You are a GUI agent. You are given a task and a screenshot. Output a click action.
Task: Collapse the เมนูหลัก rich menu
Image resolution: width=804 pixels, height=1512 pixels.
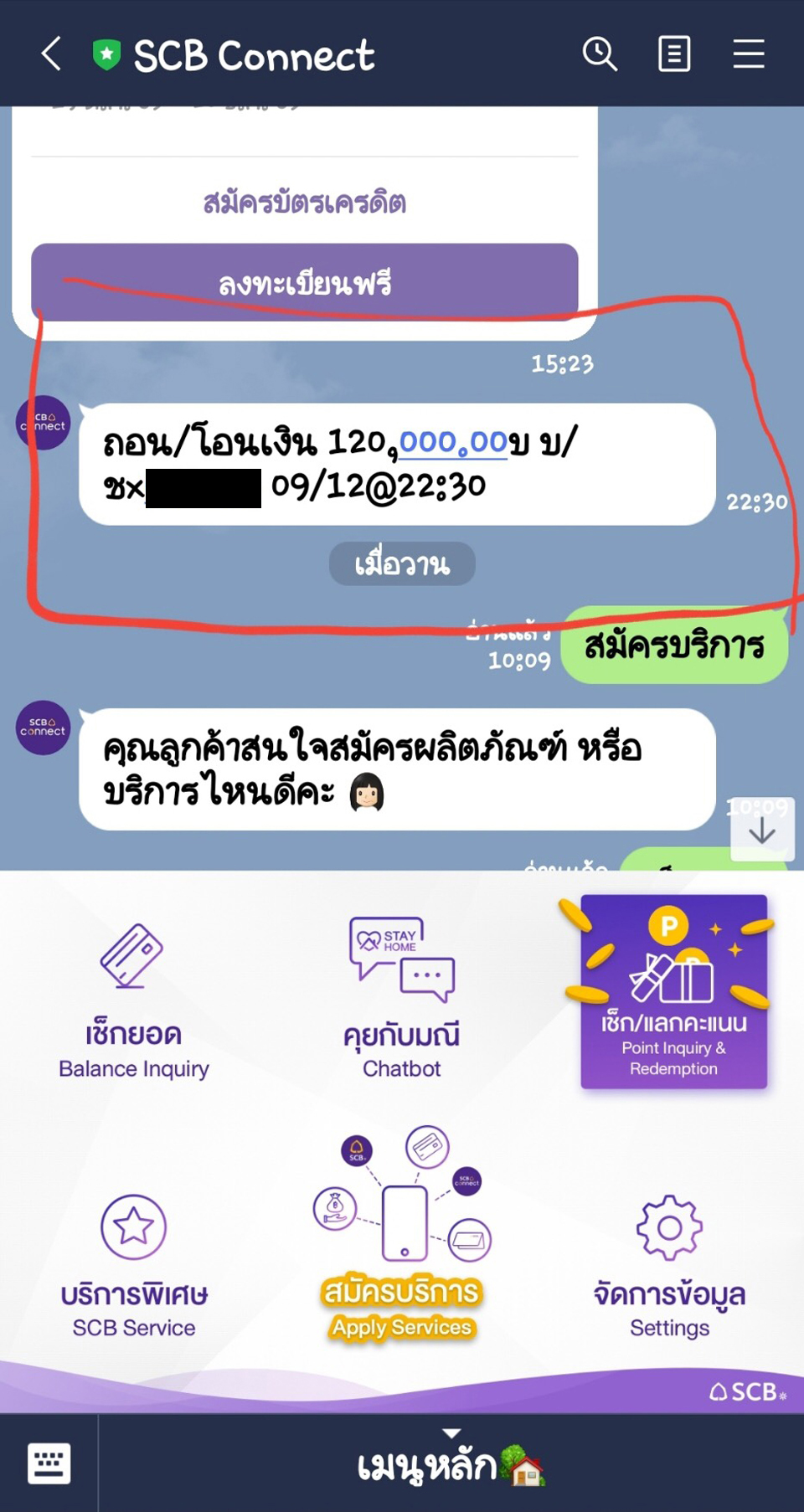tap(451, 1463)
